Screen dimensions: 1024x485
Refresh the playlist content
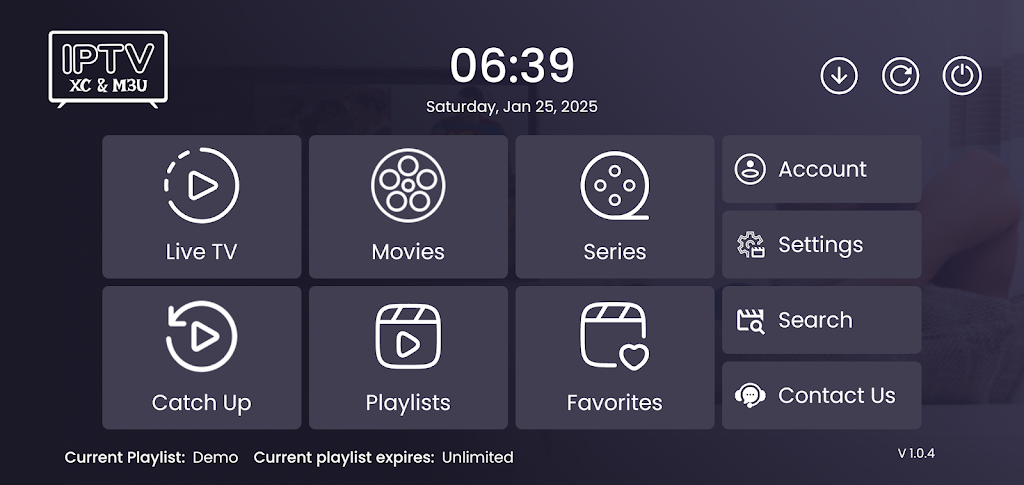coord(900,76)
